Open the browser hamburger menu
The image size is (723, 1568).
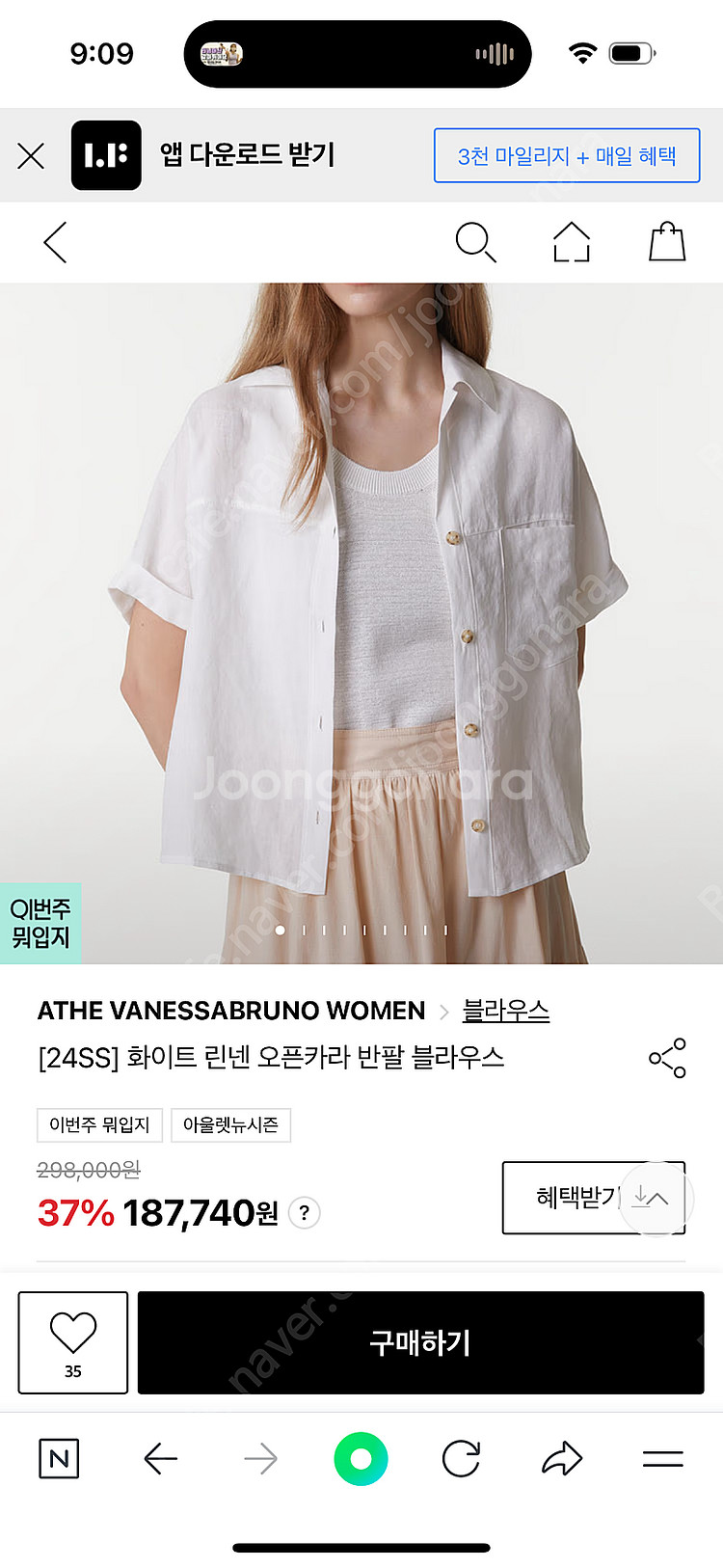[x=663, y=1459]
